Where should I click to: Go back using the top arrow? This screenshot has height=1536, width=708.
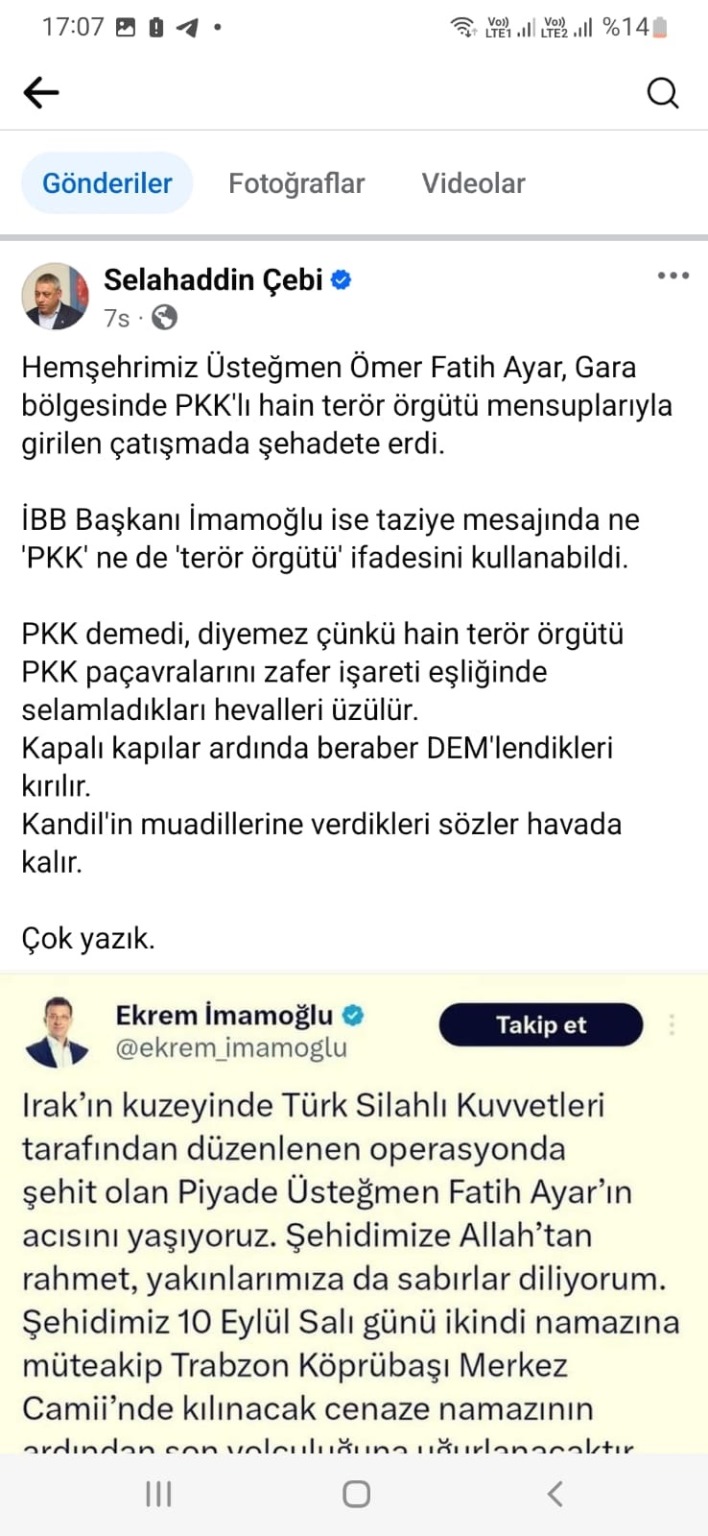(41, 93)
